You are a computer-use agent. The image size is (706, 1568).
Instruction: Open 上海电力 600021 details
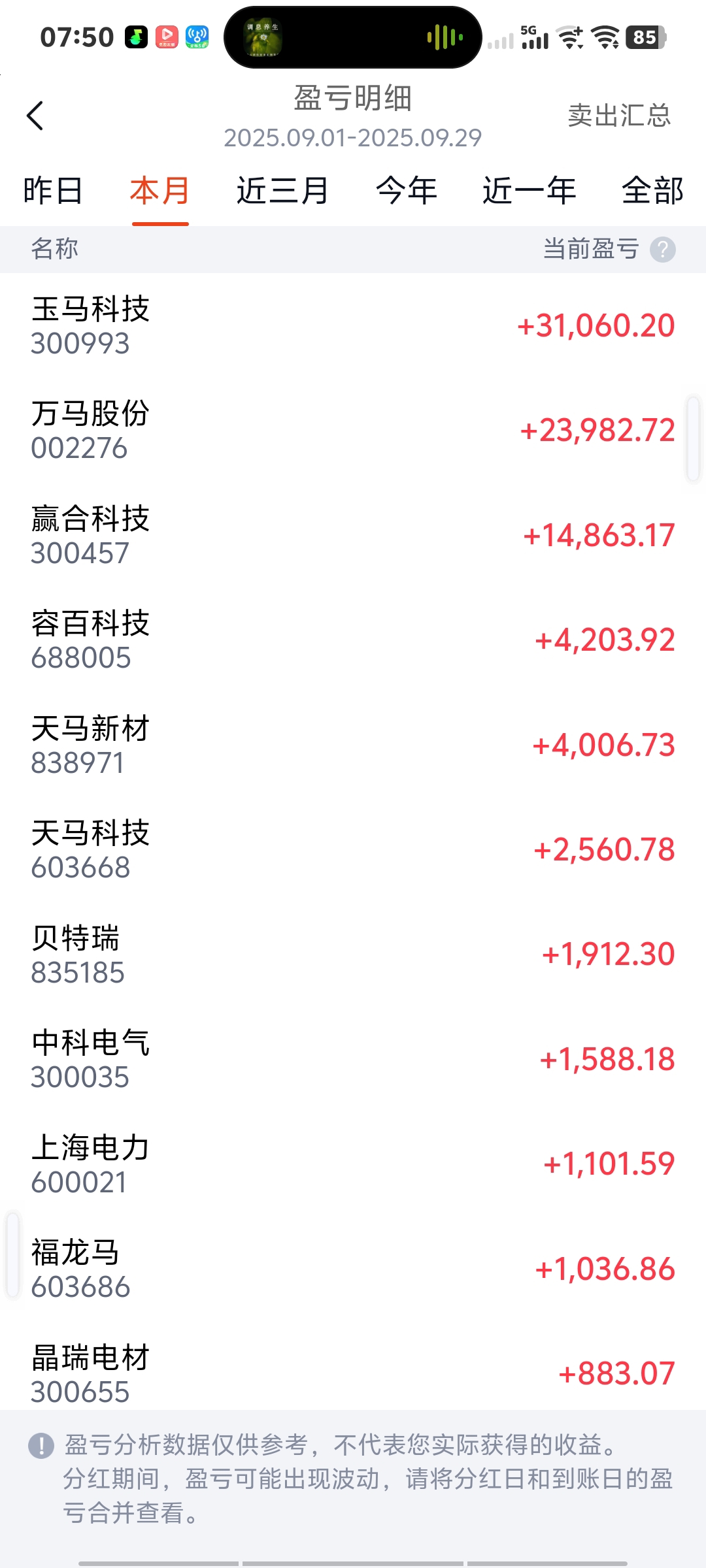tap(353, 1164)
